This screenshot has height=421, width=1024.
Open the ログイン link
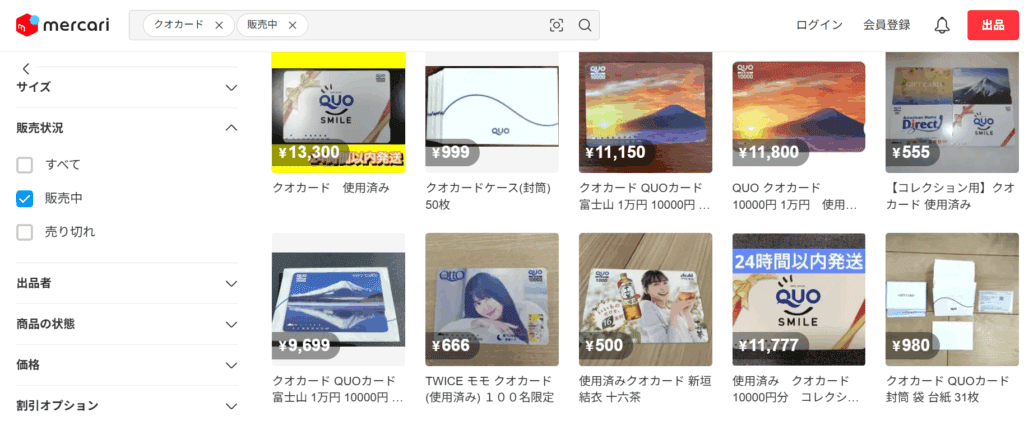pyautogui.click(x=819, y=25)
